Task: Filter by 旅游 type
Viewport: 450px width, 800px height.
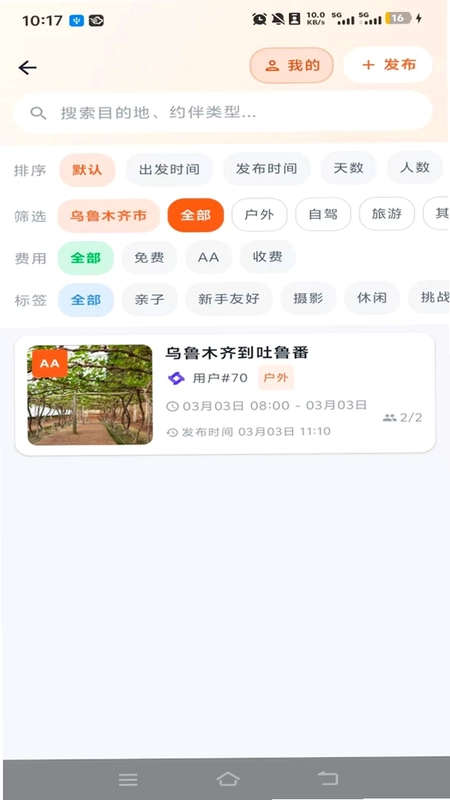Action: coord(387,213)
